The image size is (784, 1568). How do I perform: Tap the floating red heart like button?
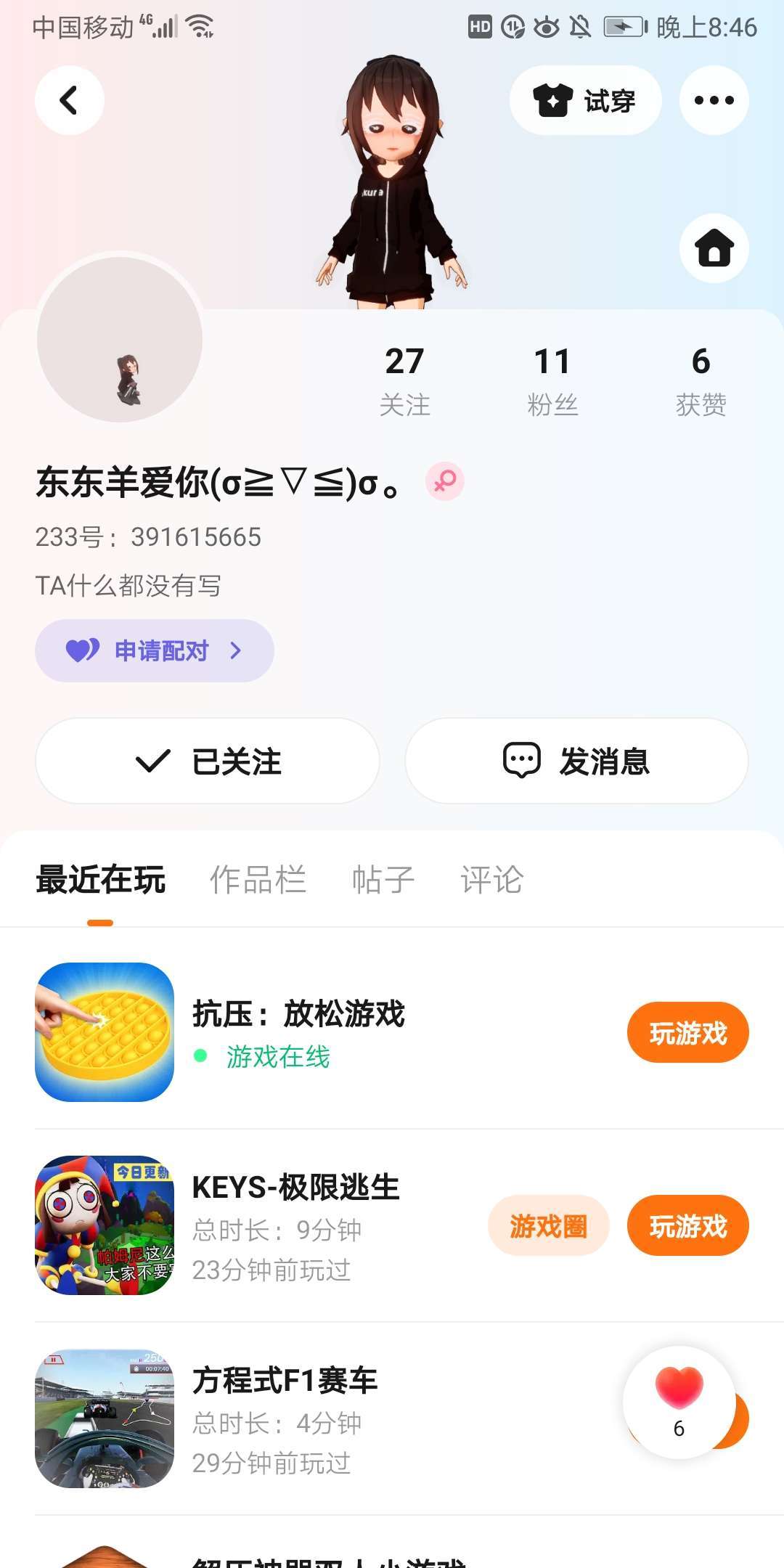click(679, 1402)
